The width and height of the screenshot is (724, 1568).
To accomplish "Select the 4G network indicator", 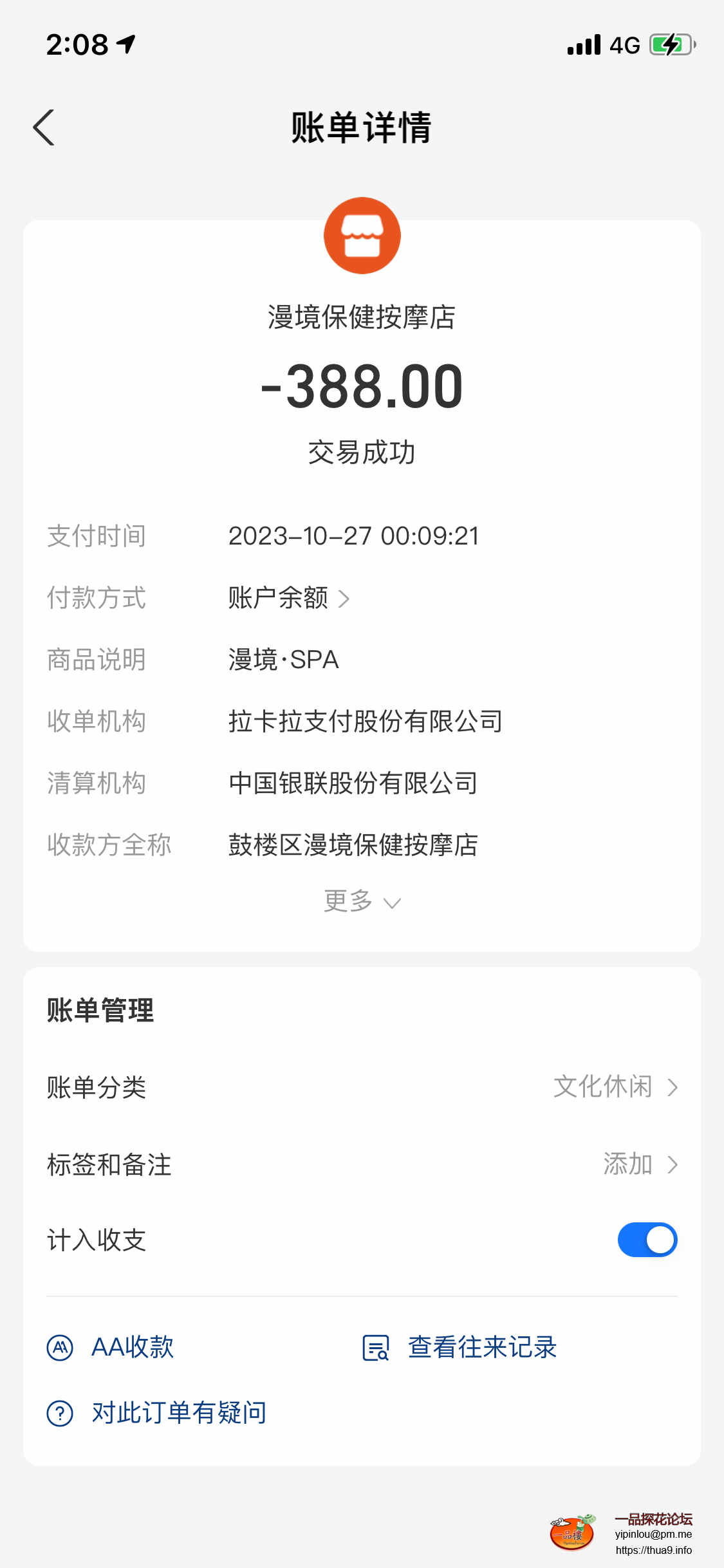I will tap(623, 44).
